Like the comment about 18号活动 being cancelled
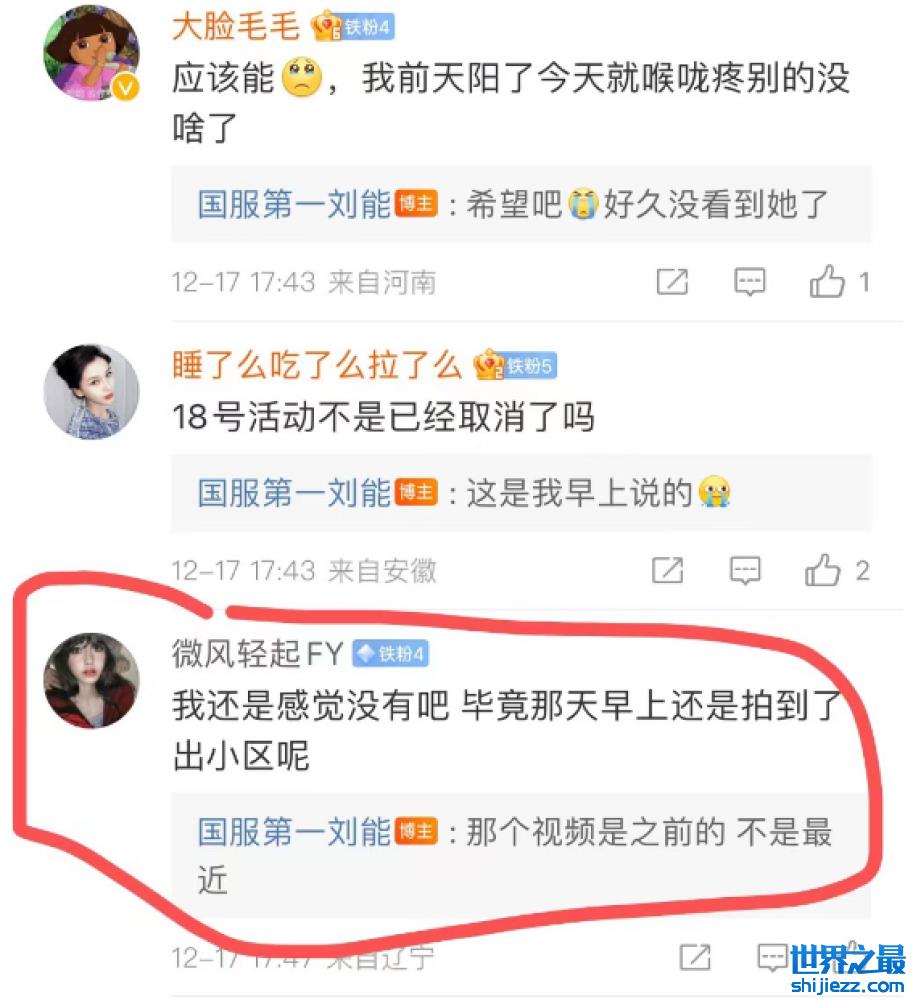 tap(824, 571)
